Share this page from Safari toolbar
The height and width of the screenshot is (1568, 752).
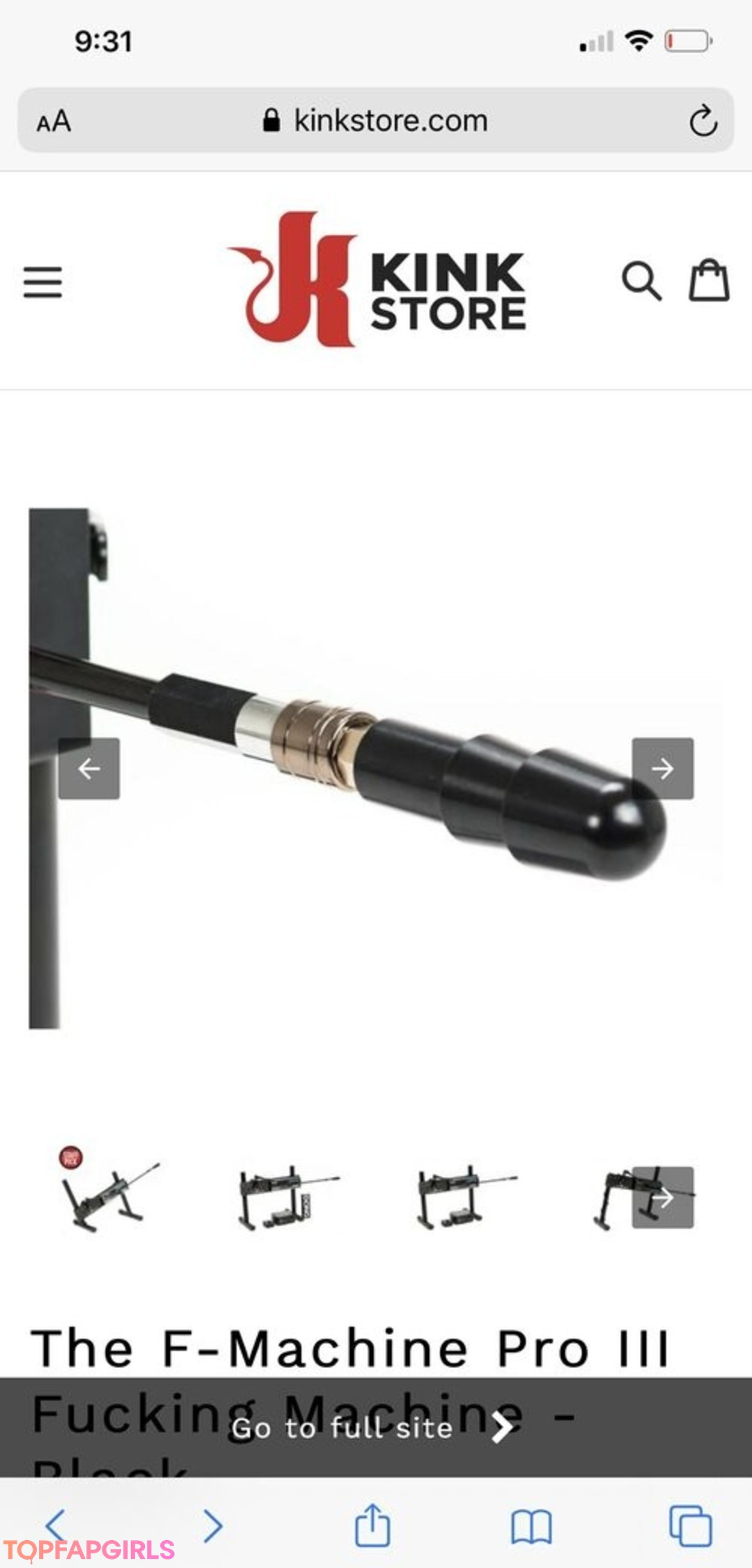click(373, 1526)
